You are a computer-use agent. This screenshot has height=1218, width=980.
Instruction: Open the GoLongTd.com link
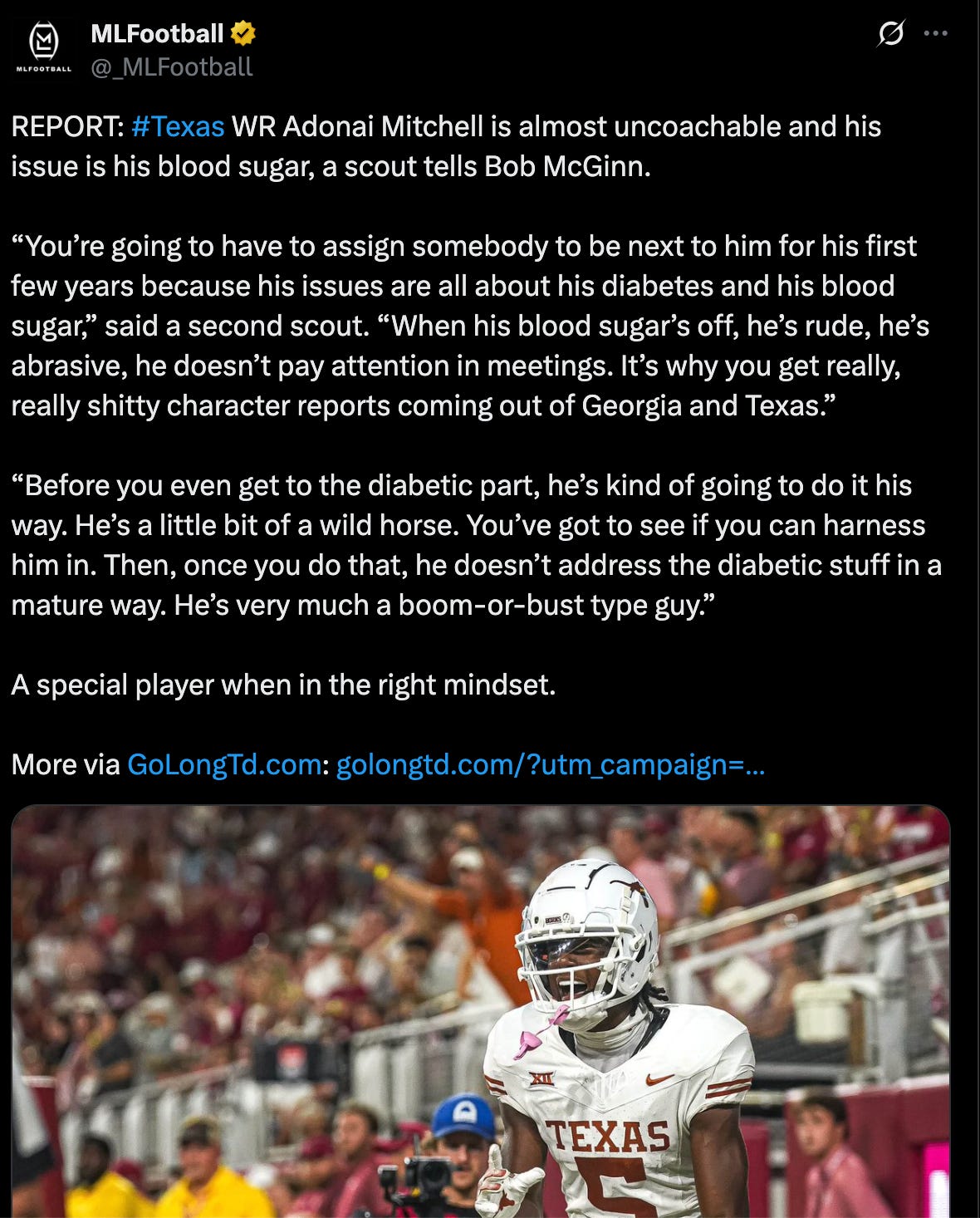[x=223, y=764]
